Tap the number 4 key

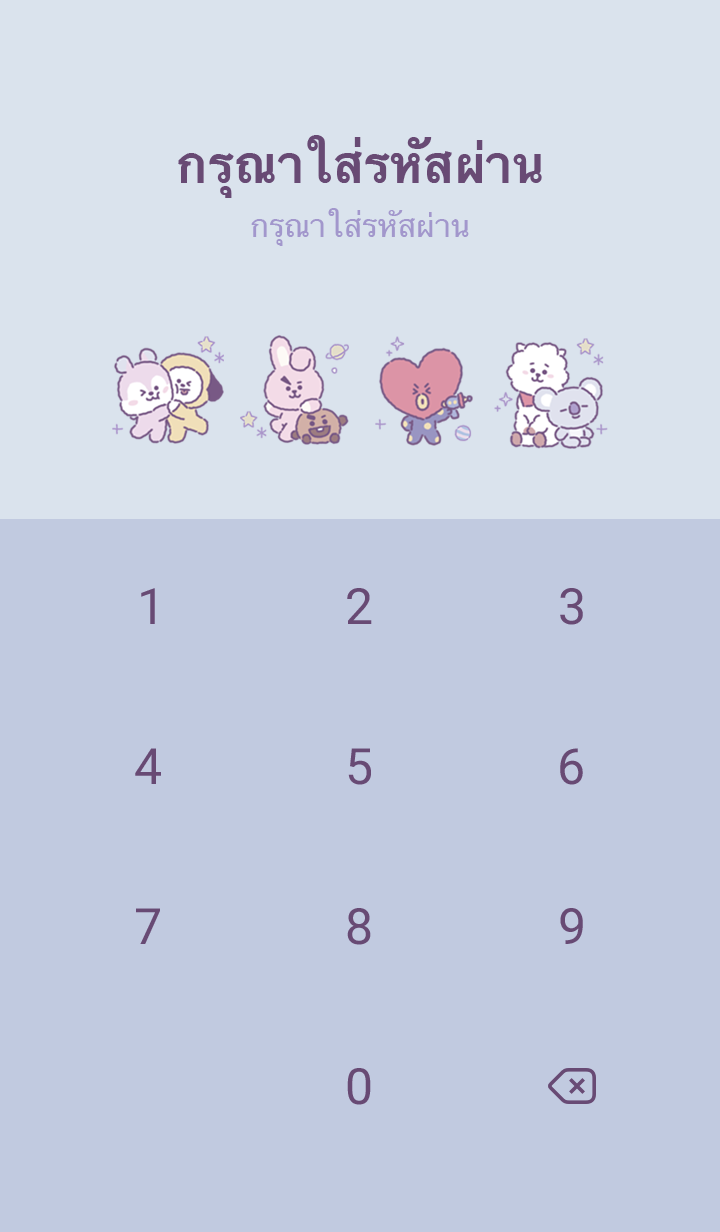coord(148,767)
